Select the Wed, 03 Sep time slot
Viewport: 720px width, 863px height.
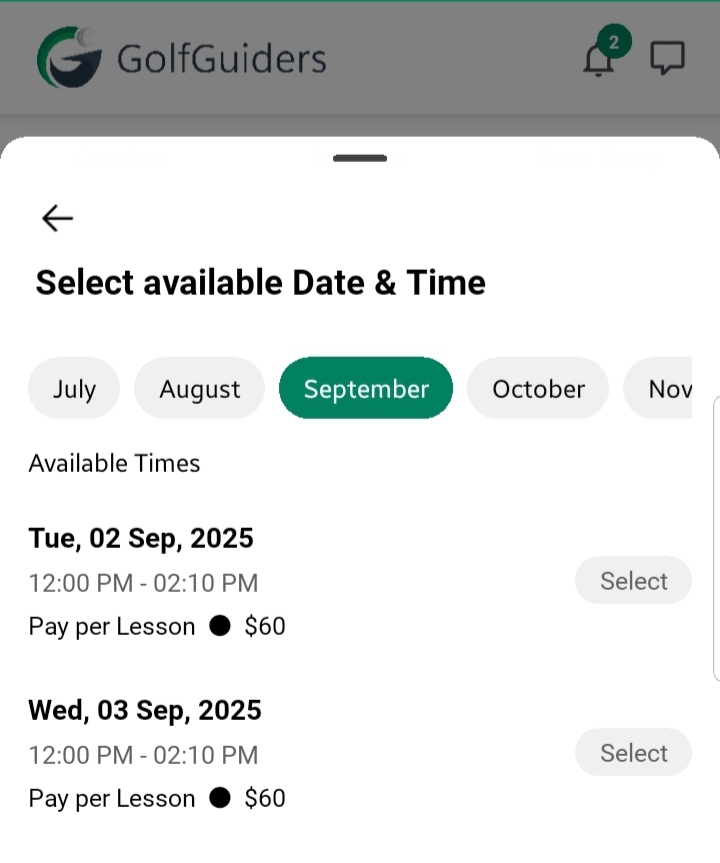click(633, 753)
